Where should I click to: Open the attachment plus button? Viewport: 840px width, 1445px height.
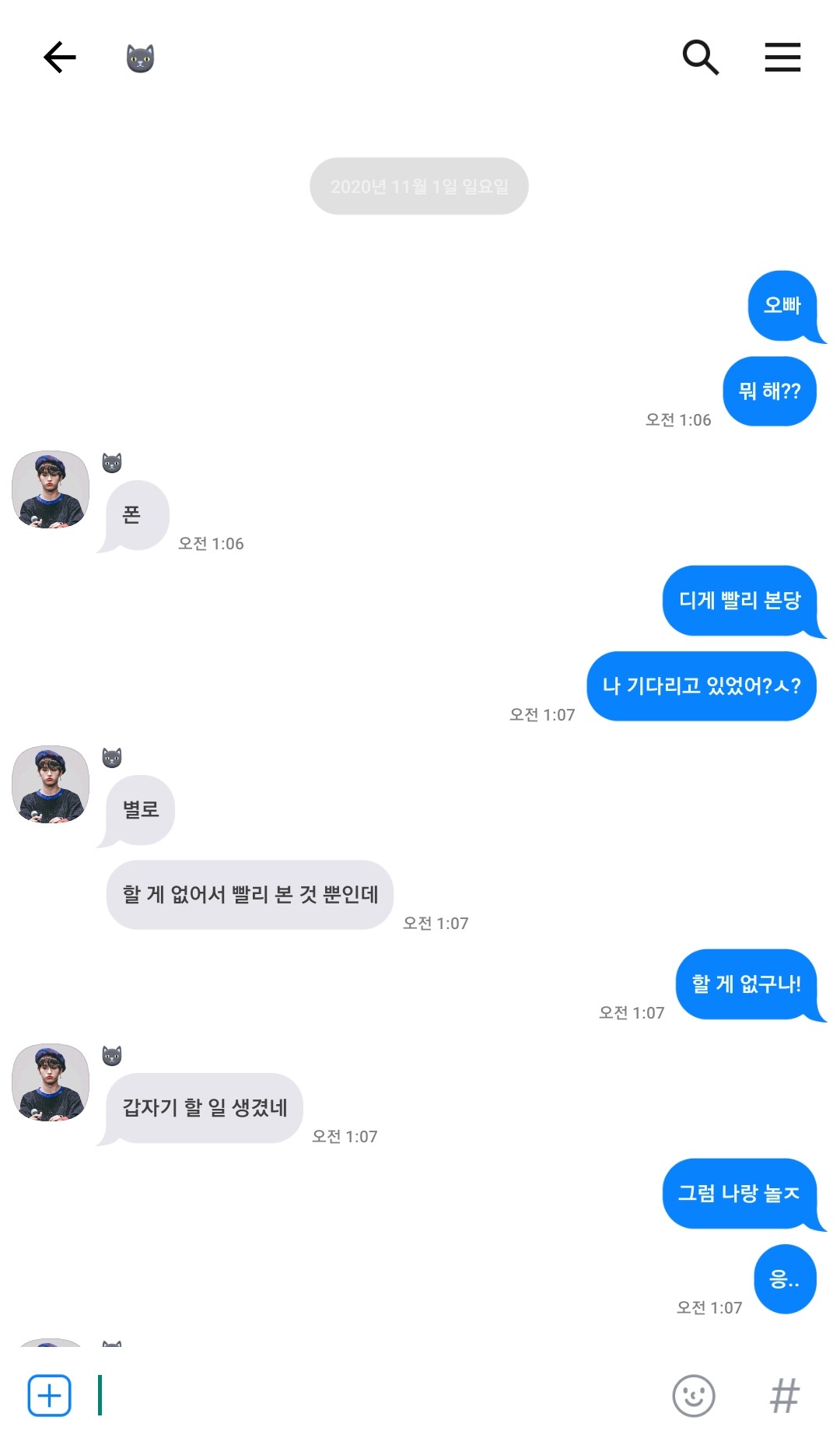pos(50,1395)
